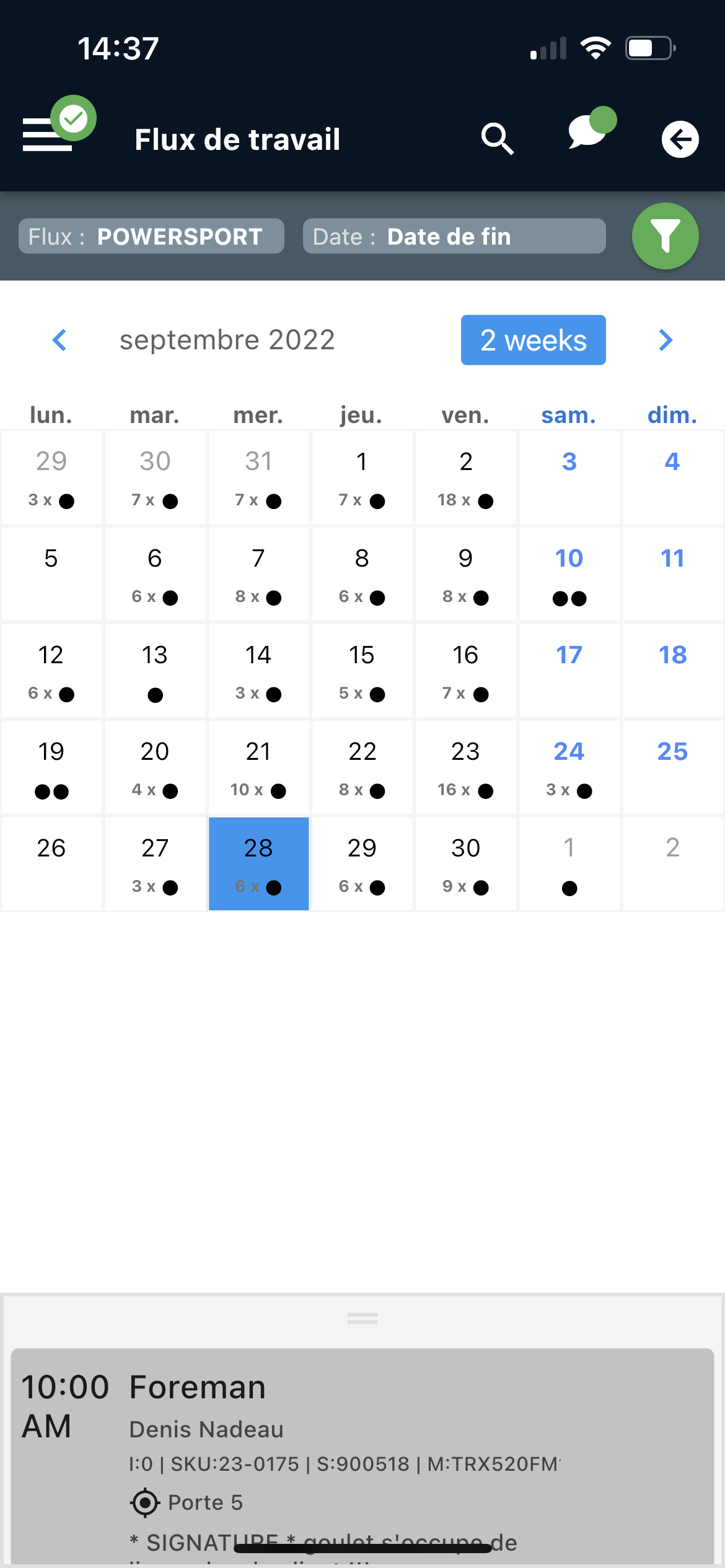Select Saturday September 24
The height and width of the screenshot is (1568, 725).
point(569,768)
